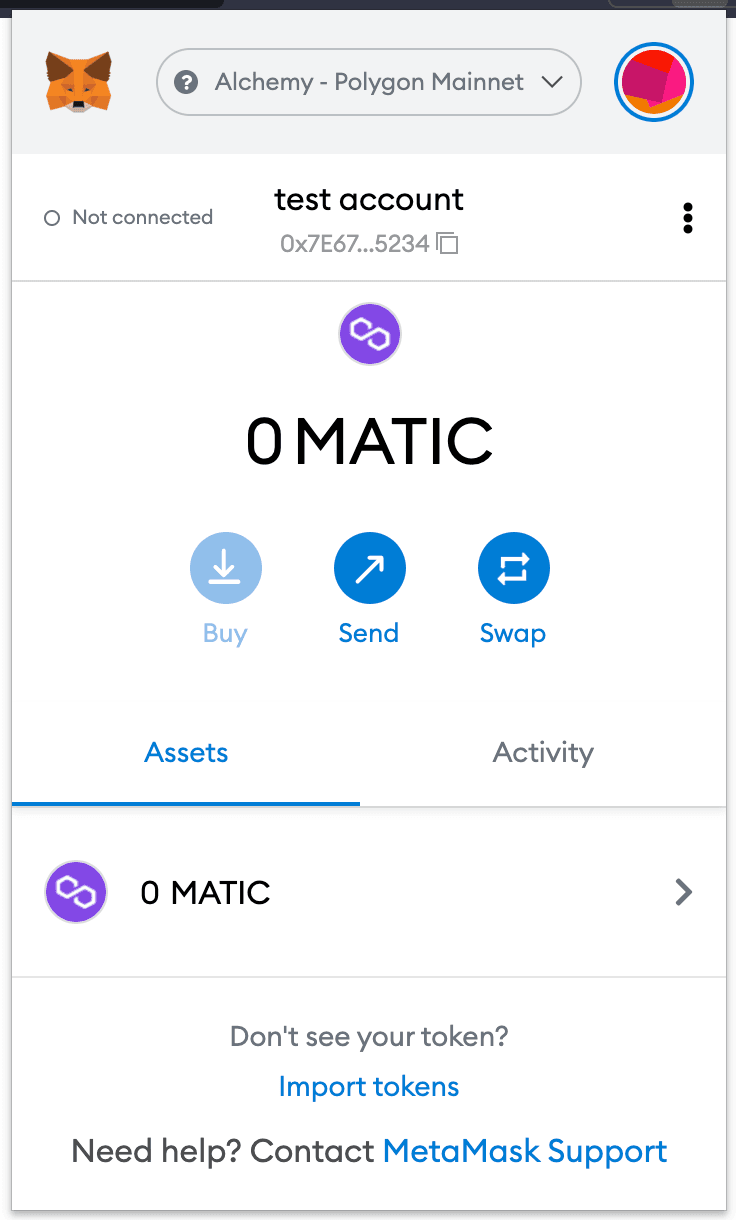The width and height of the screenshot is (736, 1220).
Task: Tap the Import tokens link
Action: [369, 1087]
